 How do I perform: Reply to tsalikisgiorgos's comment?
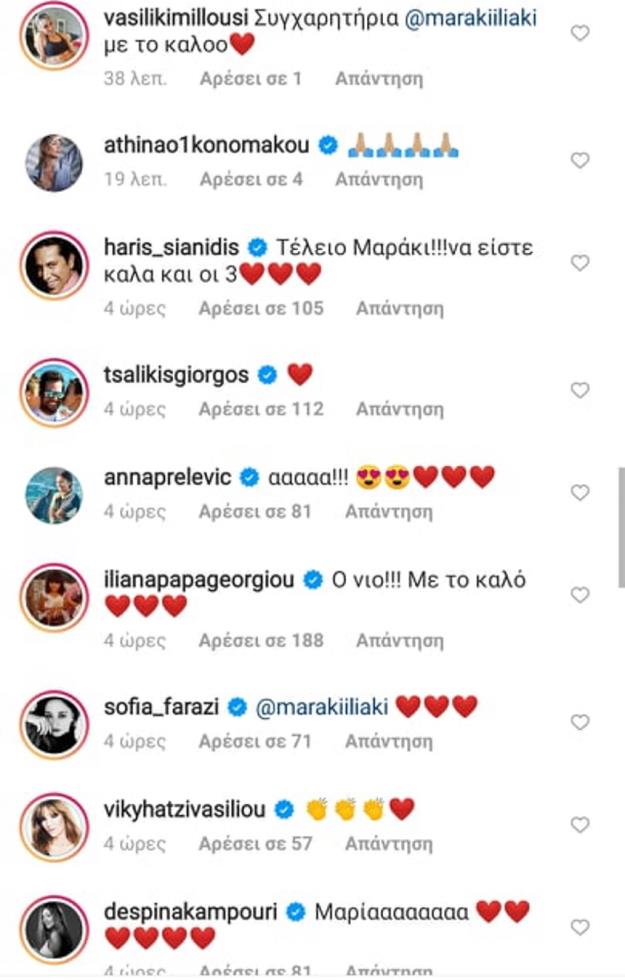tap(399, 409)
